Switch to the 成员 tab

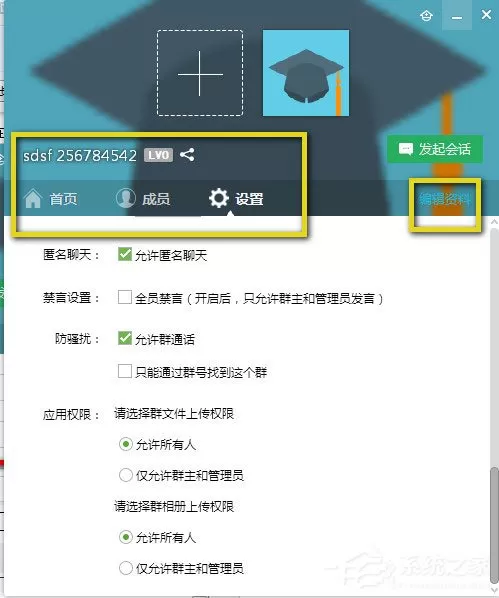pyautogui.click(x=143, y=199)
